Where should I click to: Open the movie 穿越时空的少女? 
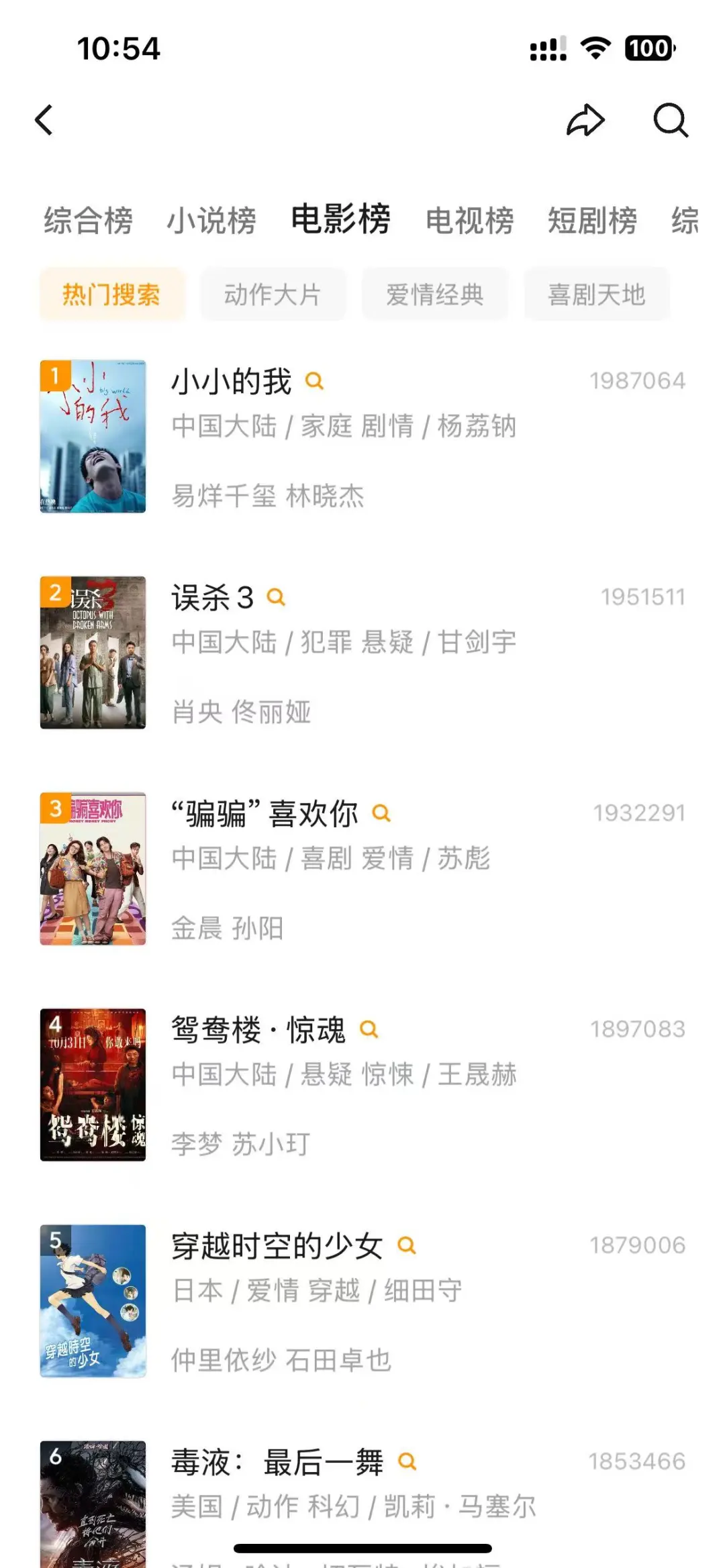[x=277, y=1246]
